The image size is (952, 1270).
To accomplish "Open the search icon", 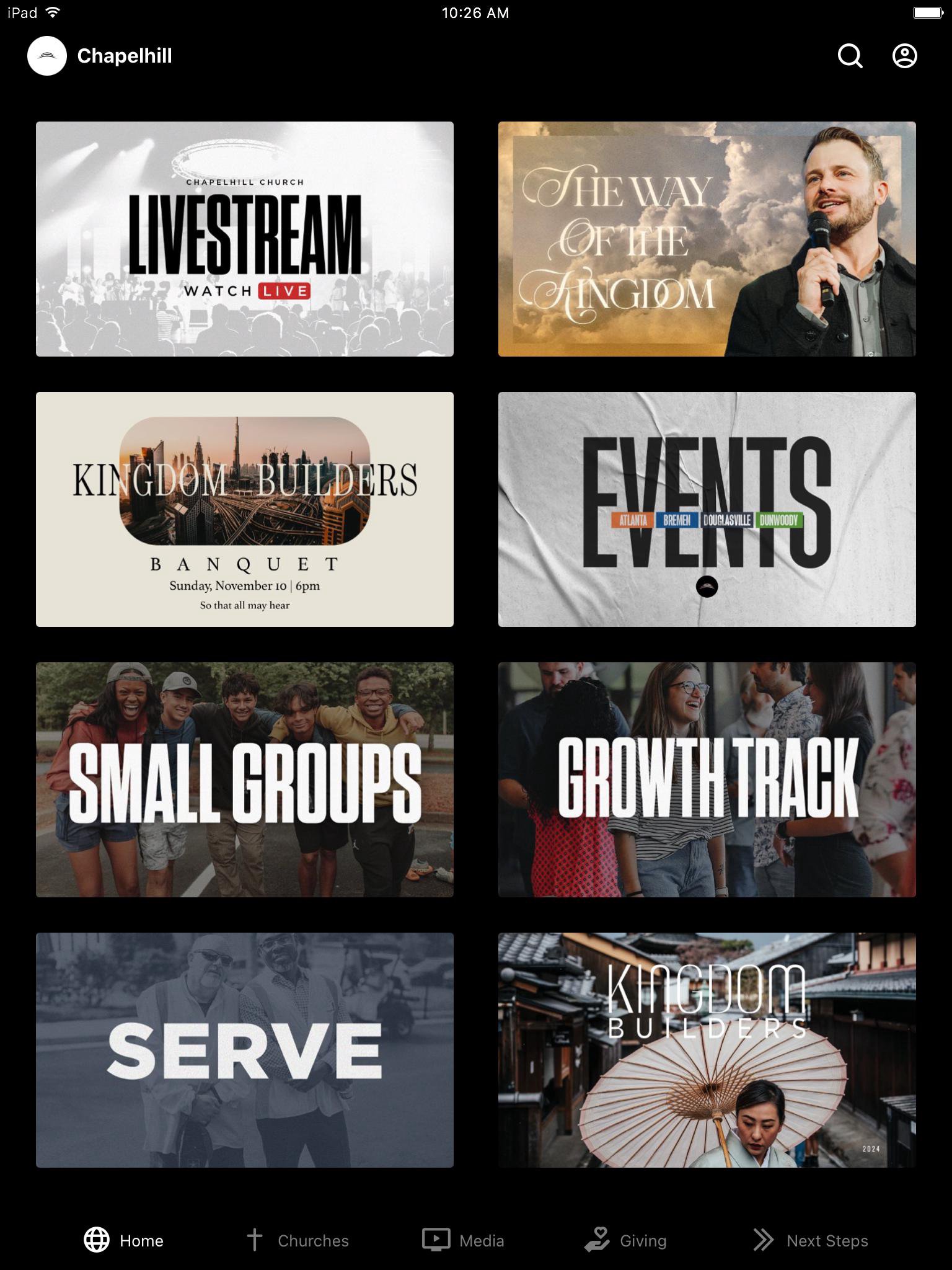I will coord(850,56).
